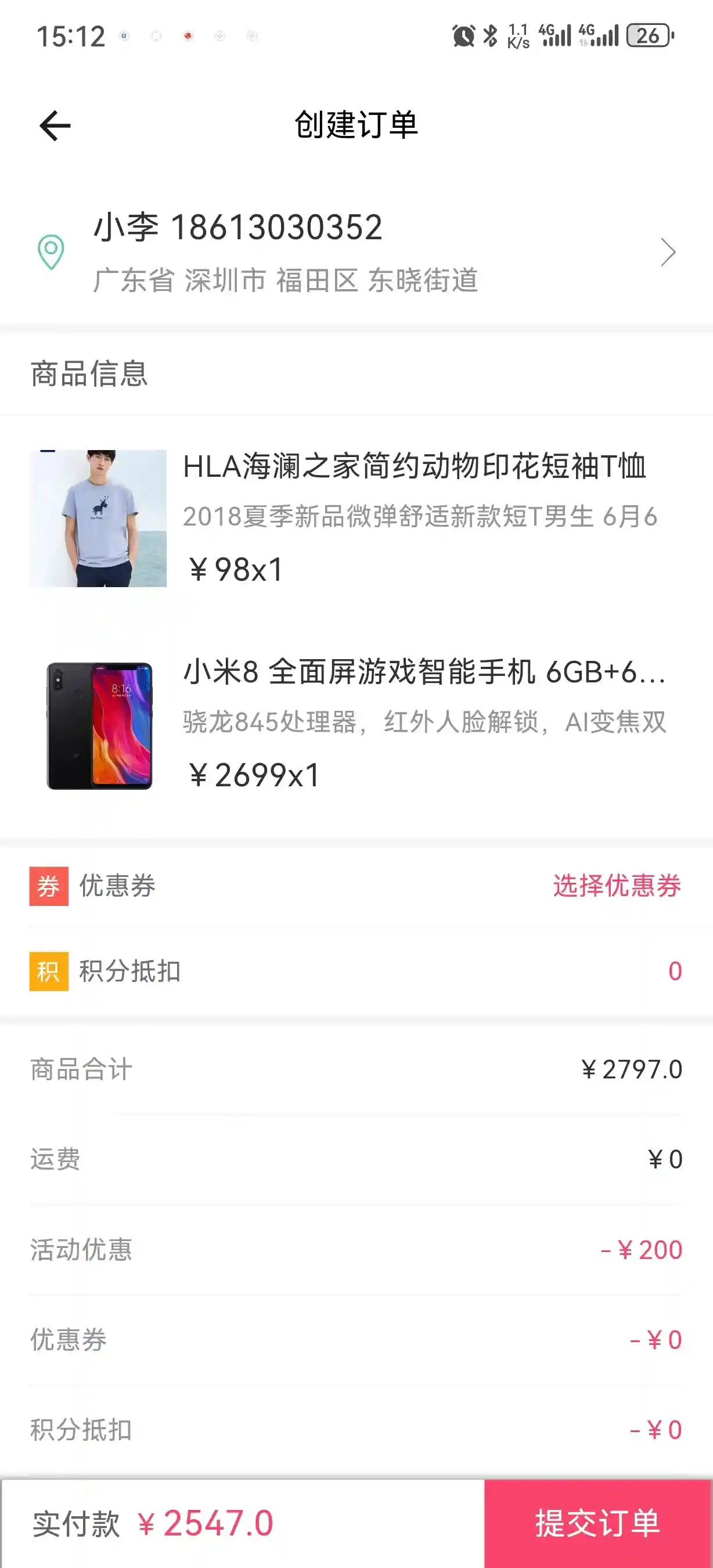This screenshot has height=1568, width=713.
Task: Click the 运费 shipping fee row
Action: tap(356, 1160)
